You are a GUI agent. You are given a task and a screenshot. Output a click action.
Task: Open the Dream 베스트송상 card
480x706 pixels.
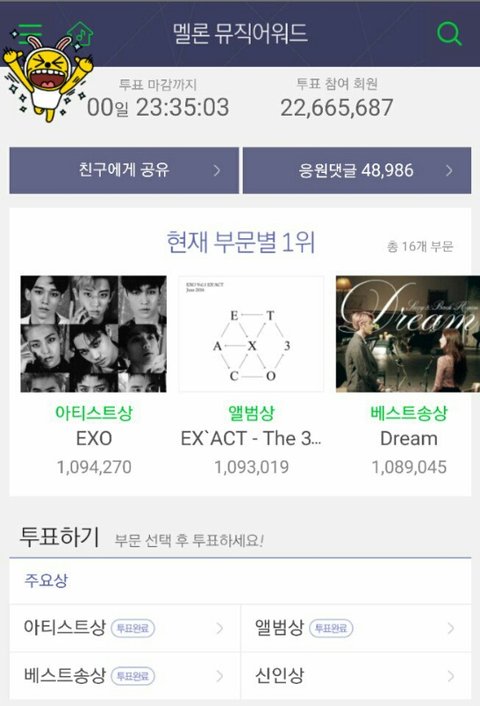(x=408, y=376)
